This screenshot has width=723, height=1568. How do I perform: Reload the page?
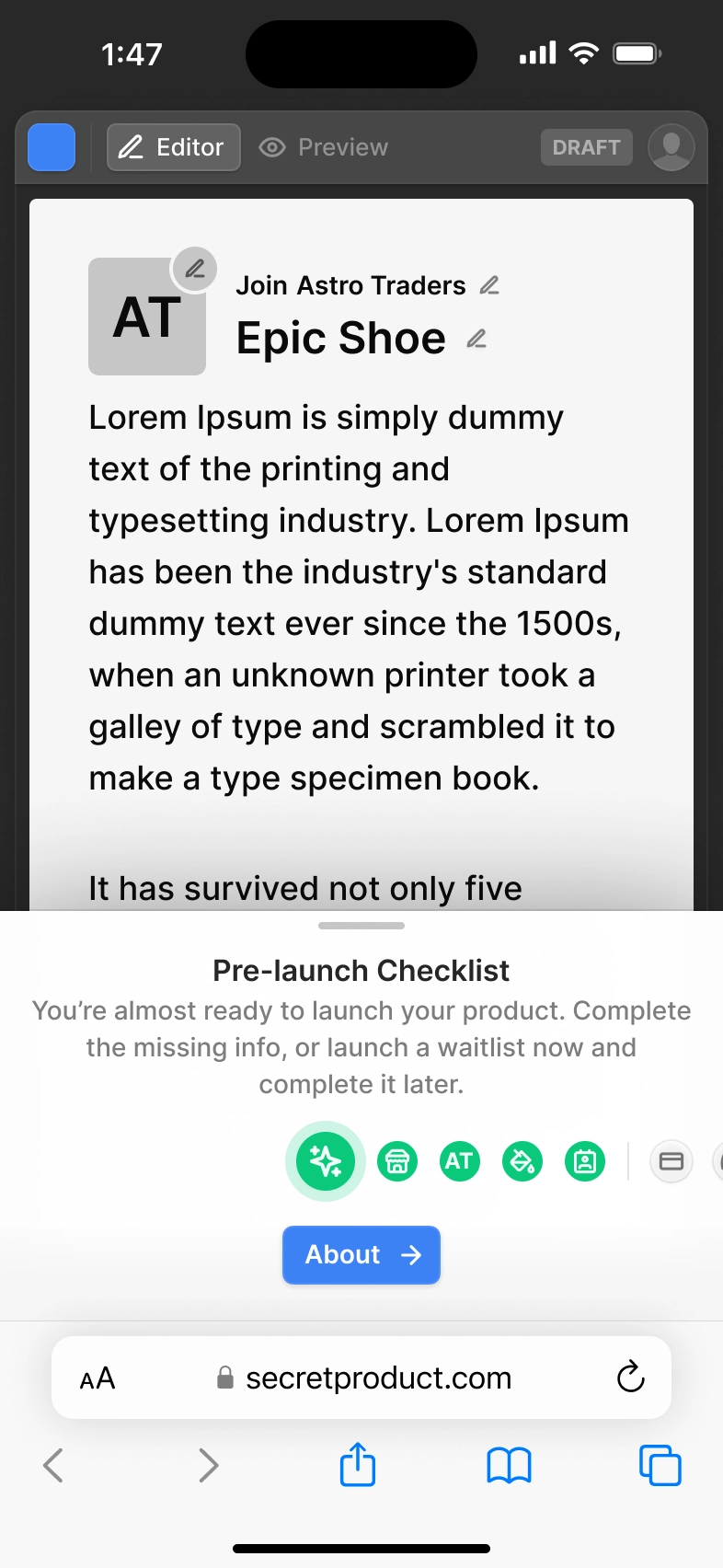(630, 1377)
